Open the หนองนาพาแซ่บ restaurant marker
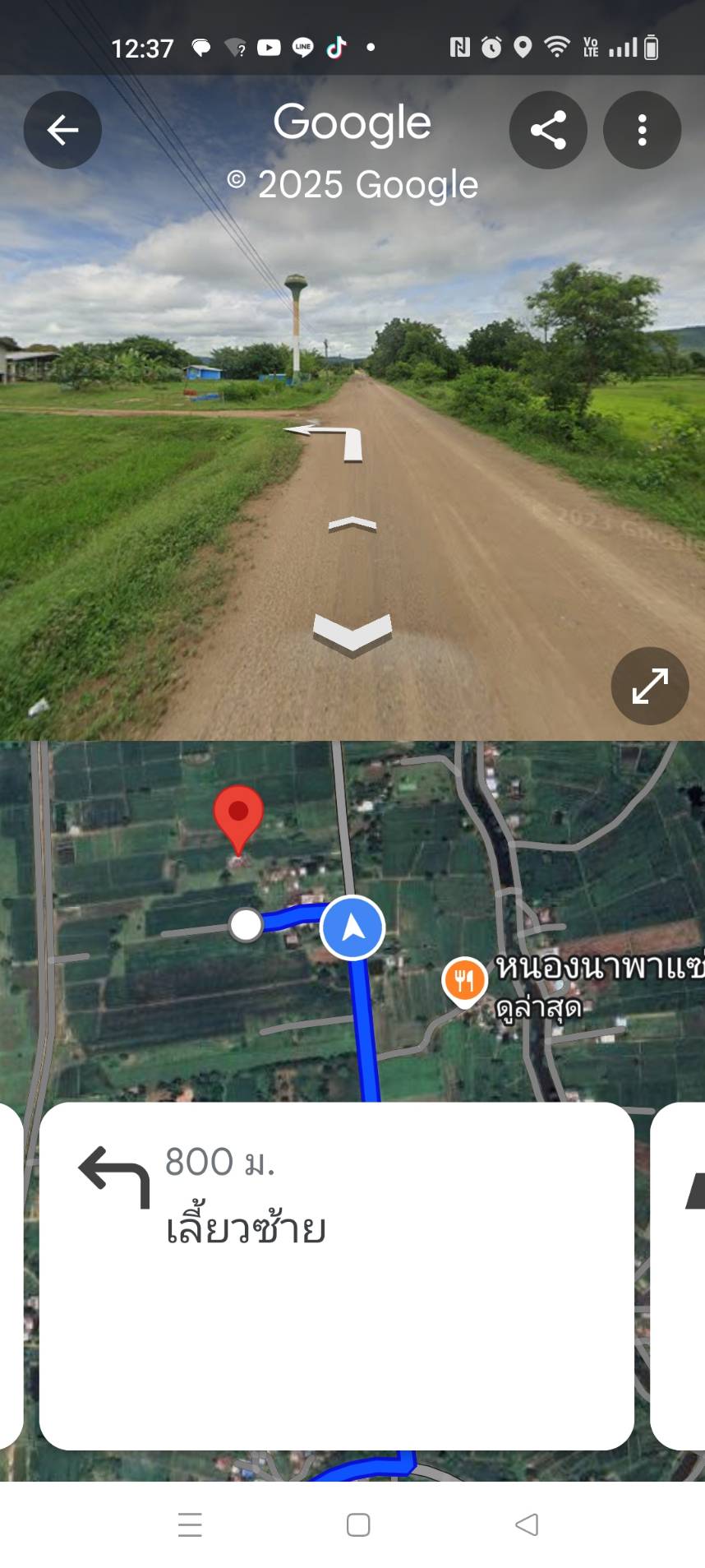Viewport: 705px width, 1568px height. point(465,980)
